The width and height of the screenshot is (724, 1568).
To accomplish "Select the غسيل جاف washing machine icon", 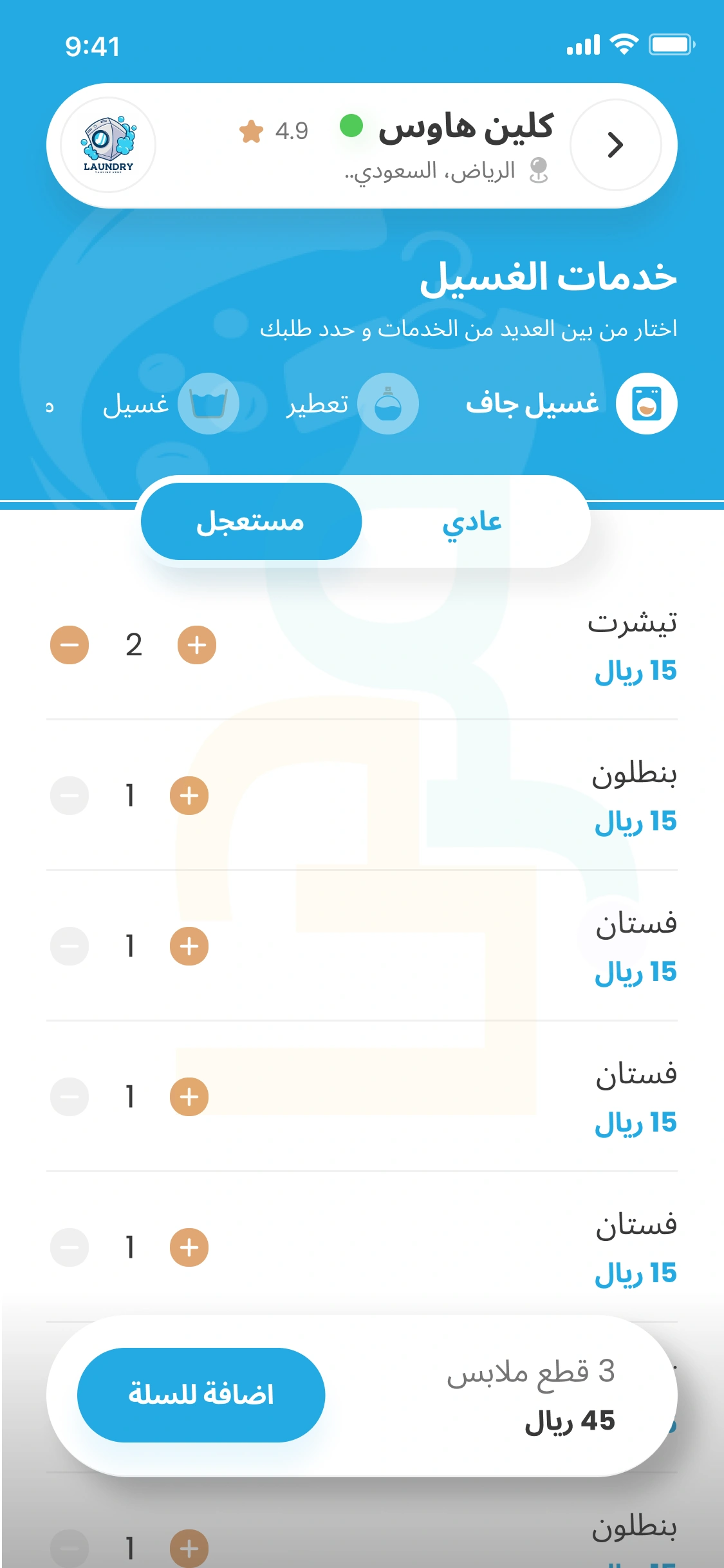I will (x=646, y=402).
